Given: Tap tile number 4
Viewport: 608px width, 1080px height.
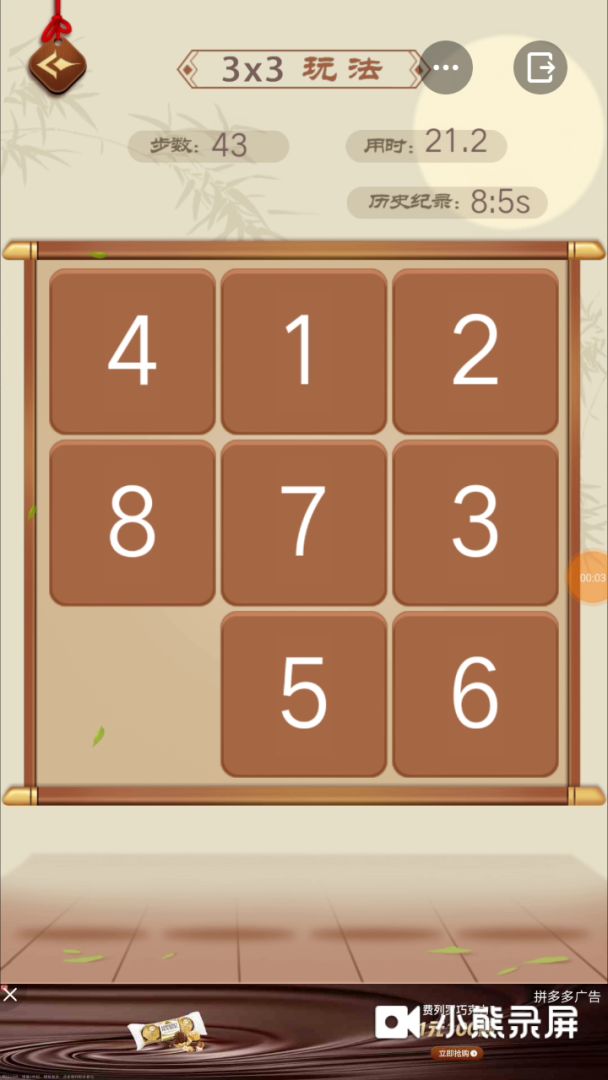Looking at the screenshot, I should coord(132,351).
